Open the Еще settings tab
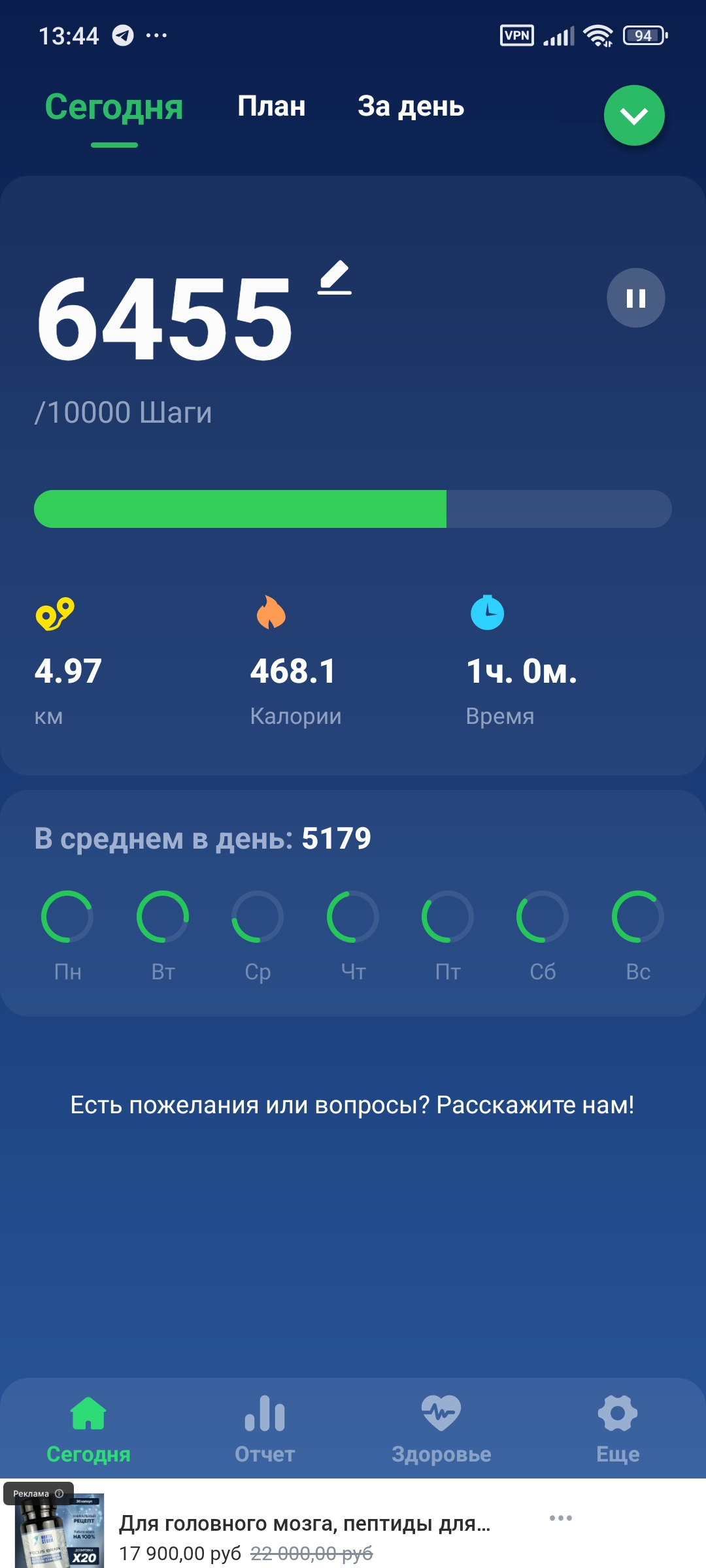The height and width of the screenshot is (1568, 706). tap(618, 1429)
